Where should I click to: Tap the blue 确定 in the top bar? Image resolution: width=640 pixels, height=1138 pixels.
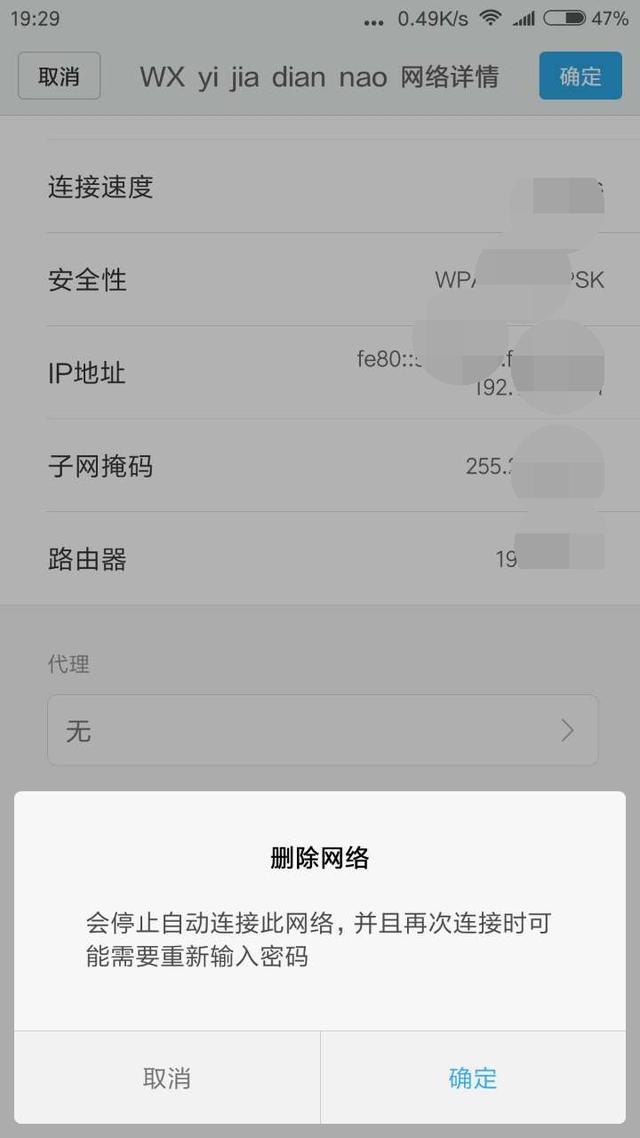[x=580, y=76]
